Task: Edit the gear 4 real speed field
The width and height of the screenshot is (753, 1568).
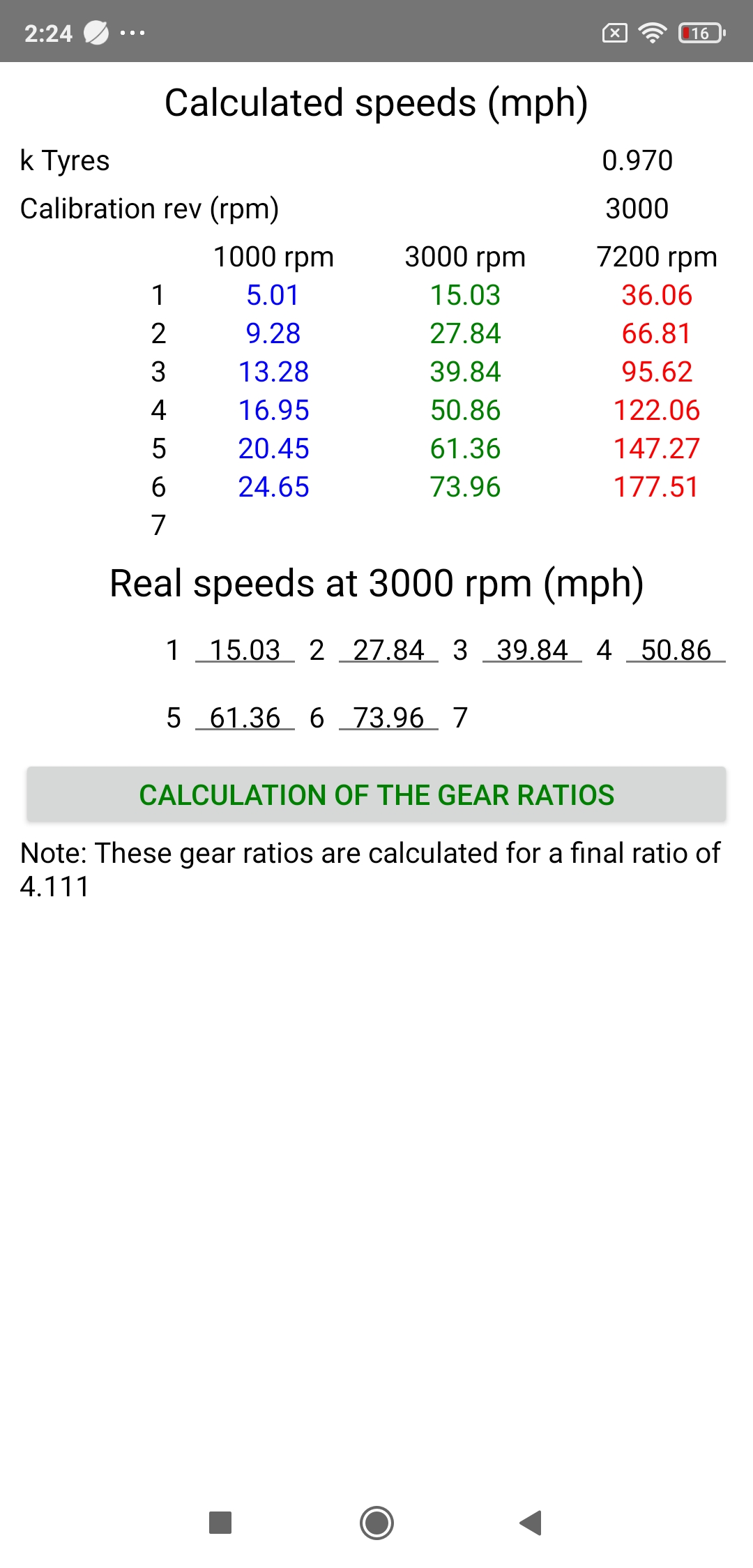Action: [676, 650]
